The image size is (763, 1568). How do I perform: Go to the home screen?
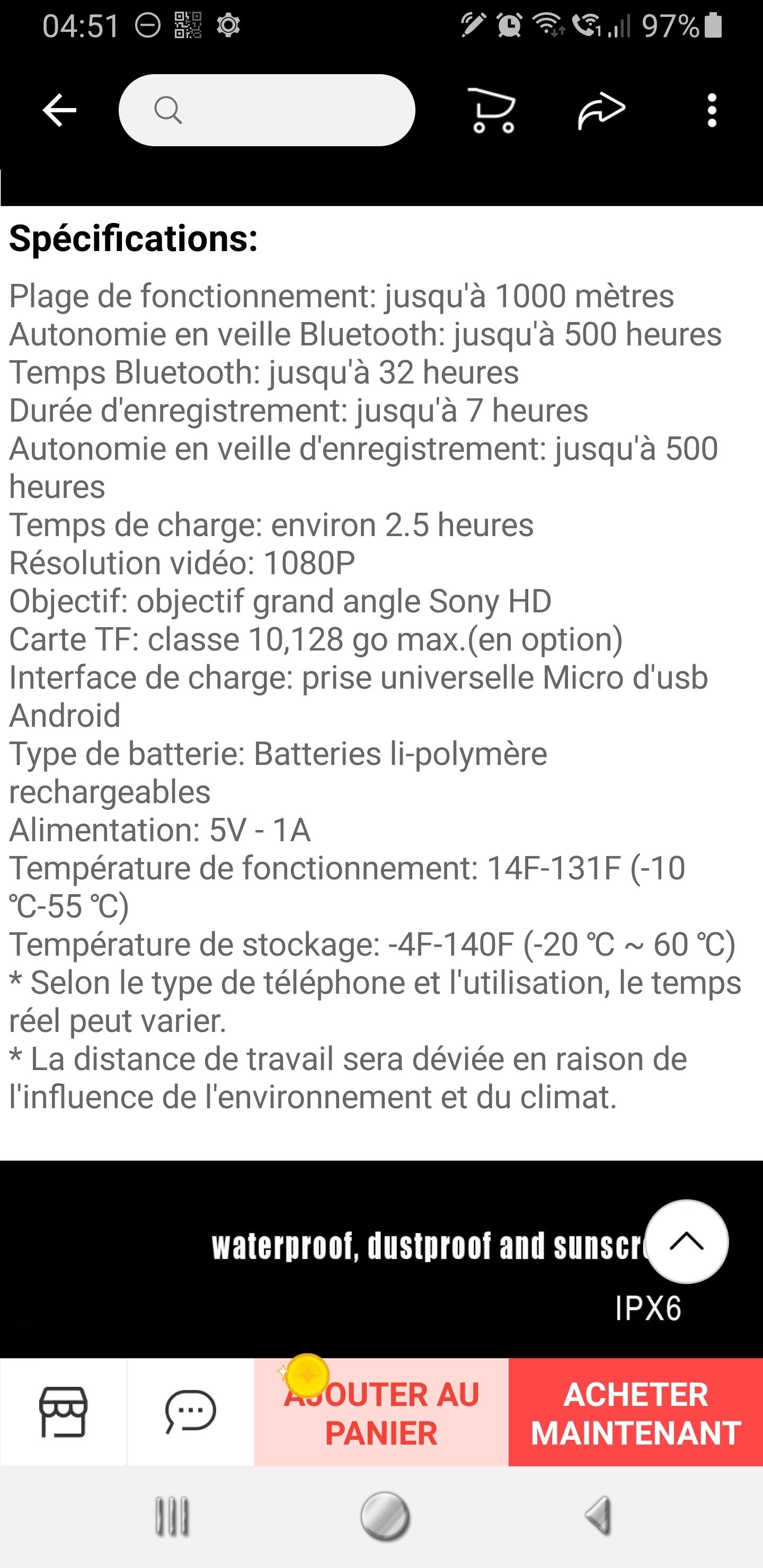tap(384, 1516)
